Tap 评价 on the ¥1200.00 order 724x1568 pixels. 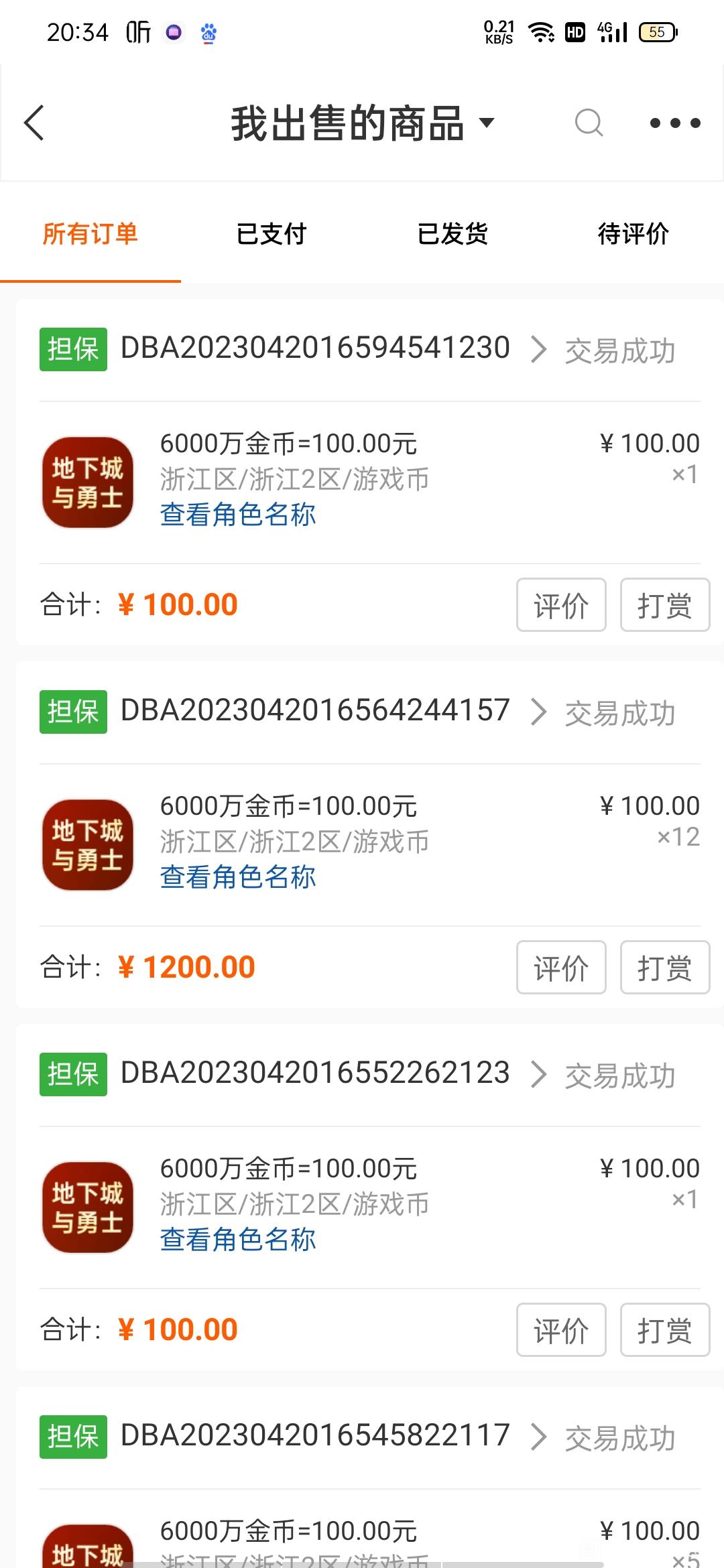pyautogui.click(x=561, y=968)
